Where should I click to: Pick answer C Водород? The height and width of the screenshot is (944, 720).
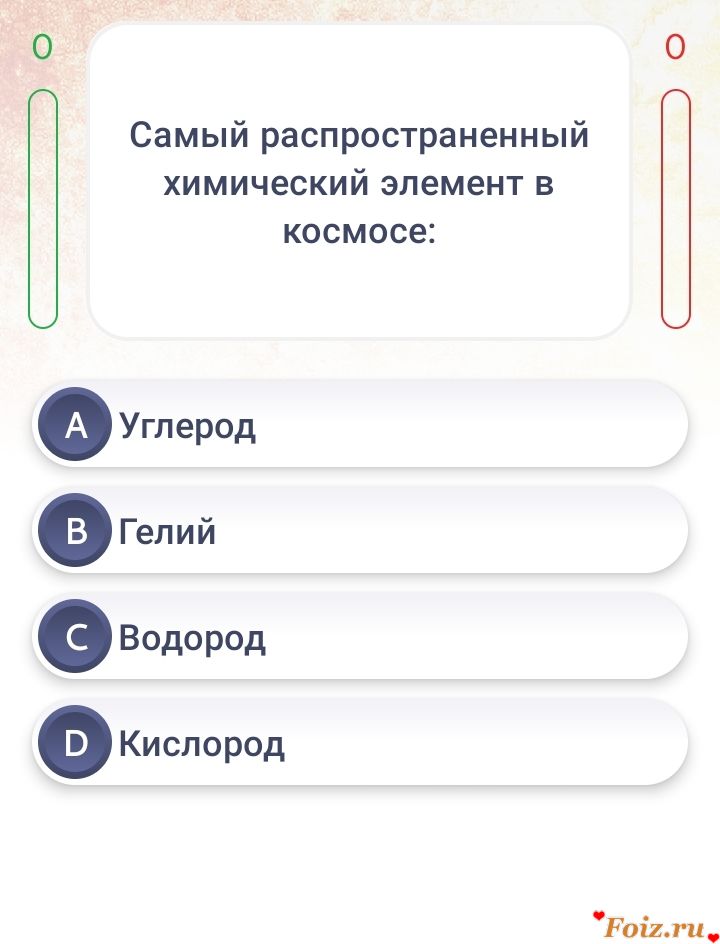[360, 637]
